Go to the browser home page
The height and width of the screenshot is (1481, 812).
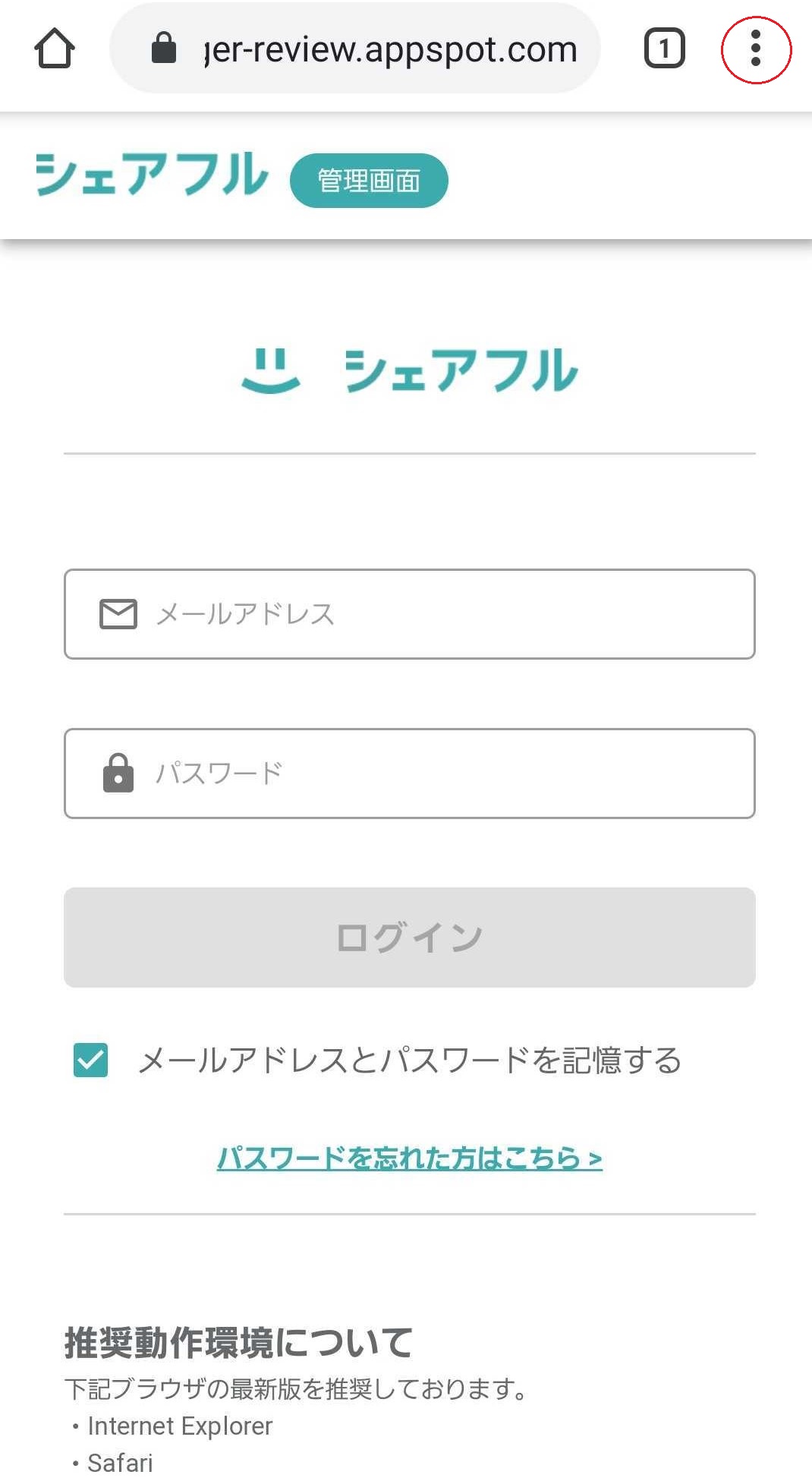pos(55,49)
